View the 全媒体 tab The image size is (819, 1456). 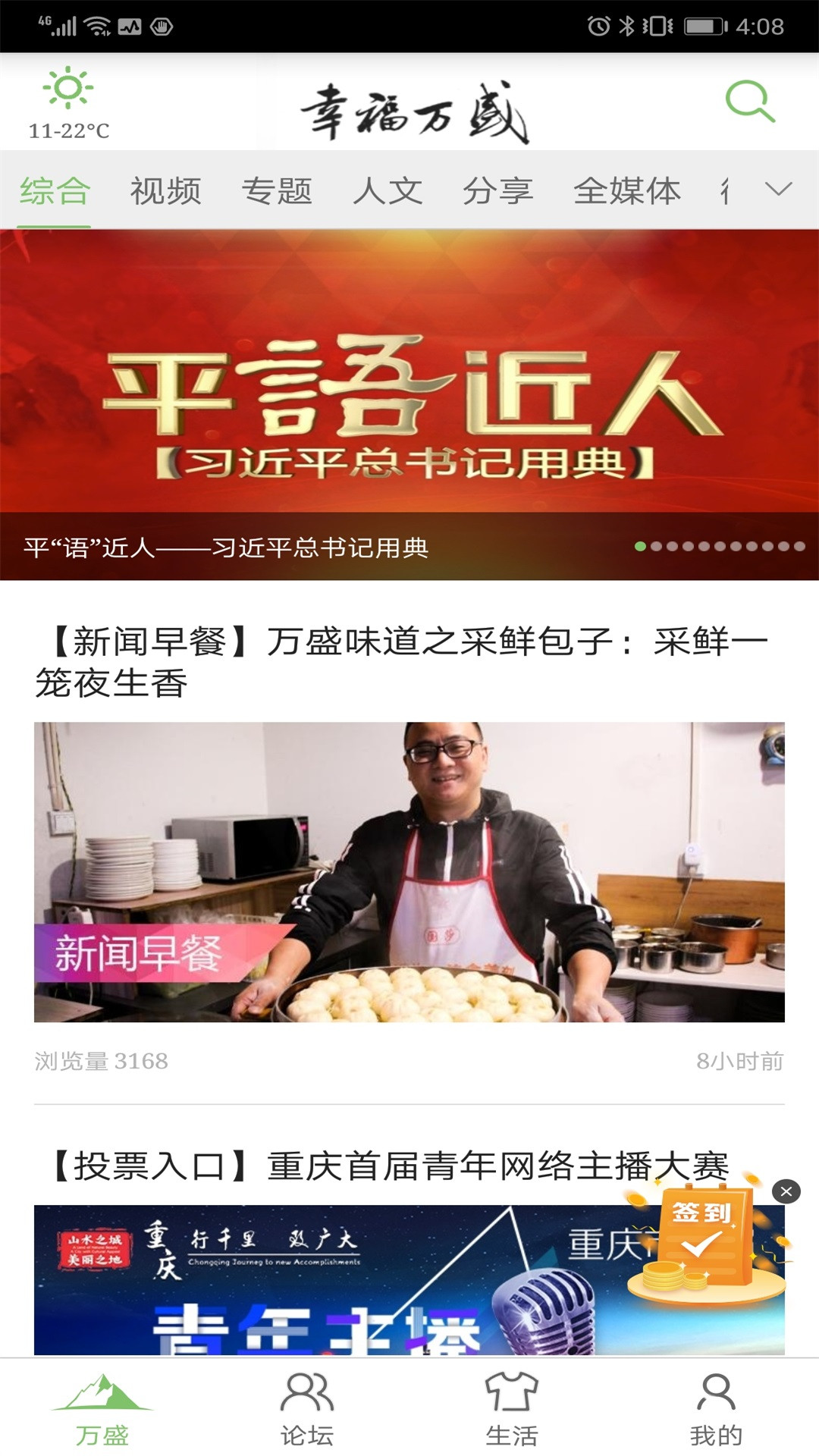tap(627, 191)
